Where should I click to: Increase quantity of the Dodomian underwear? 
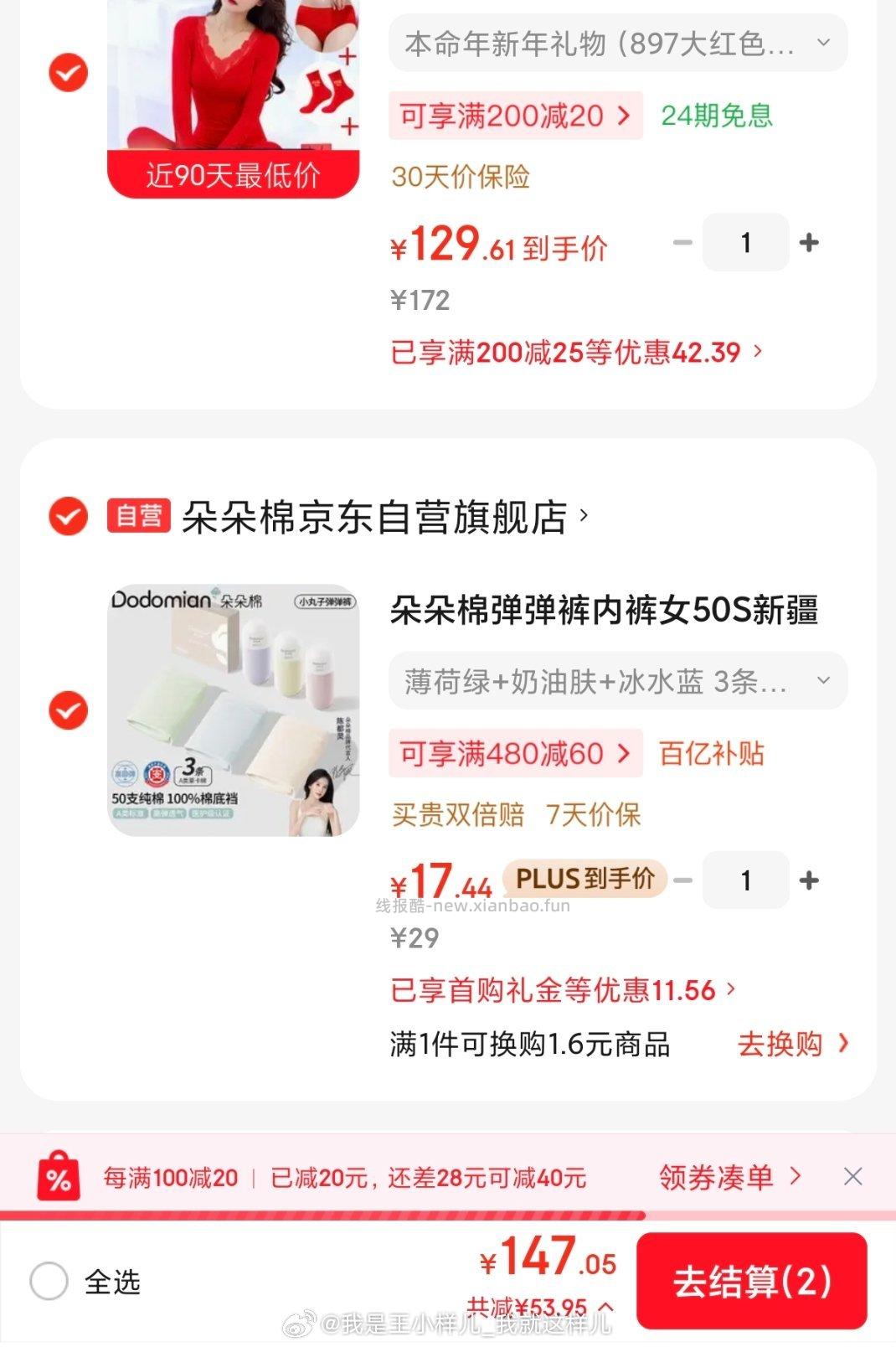[x=806, y=880]
